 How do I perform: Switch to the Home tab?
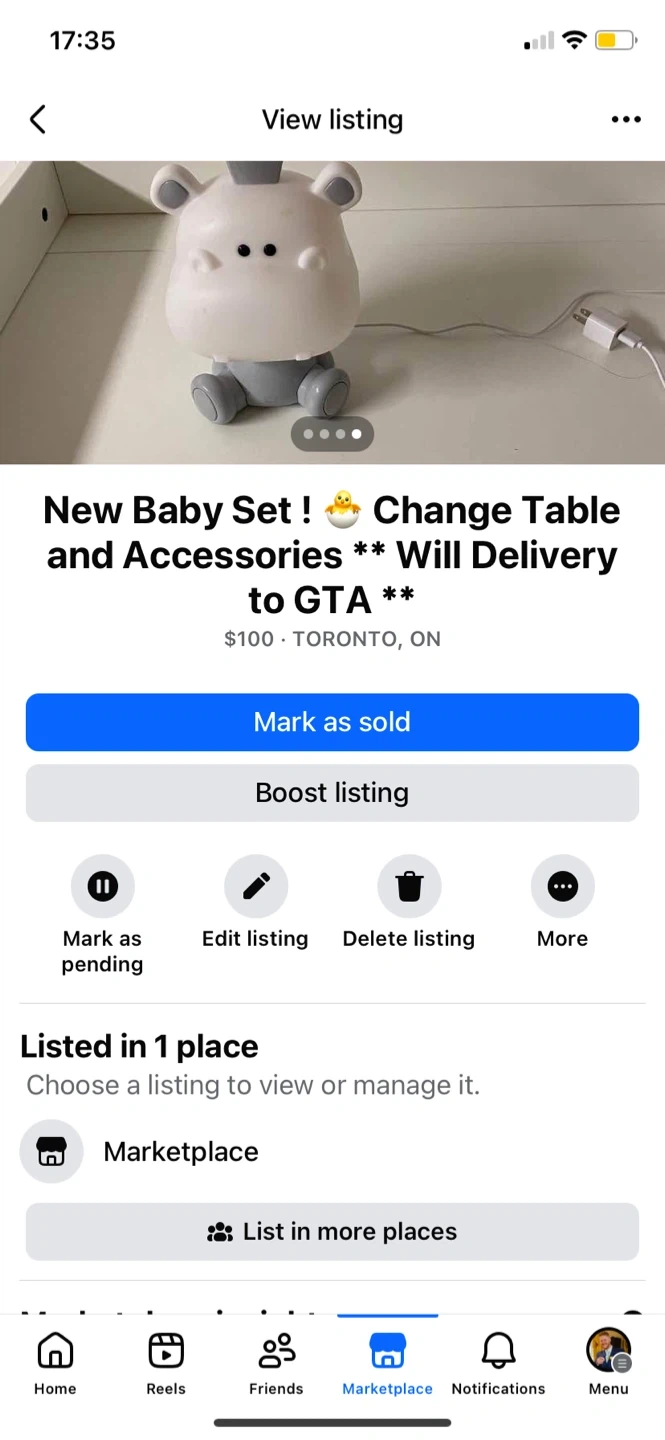click(55, 1362)
